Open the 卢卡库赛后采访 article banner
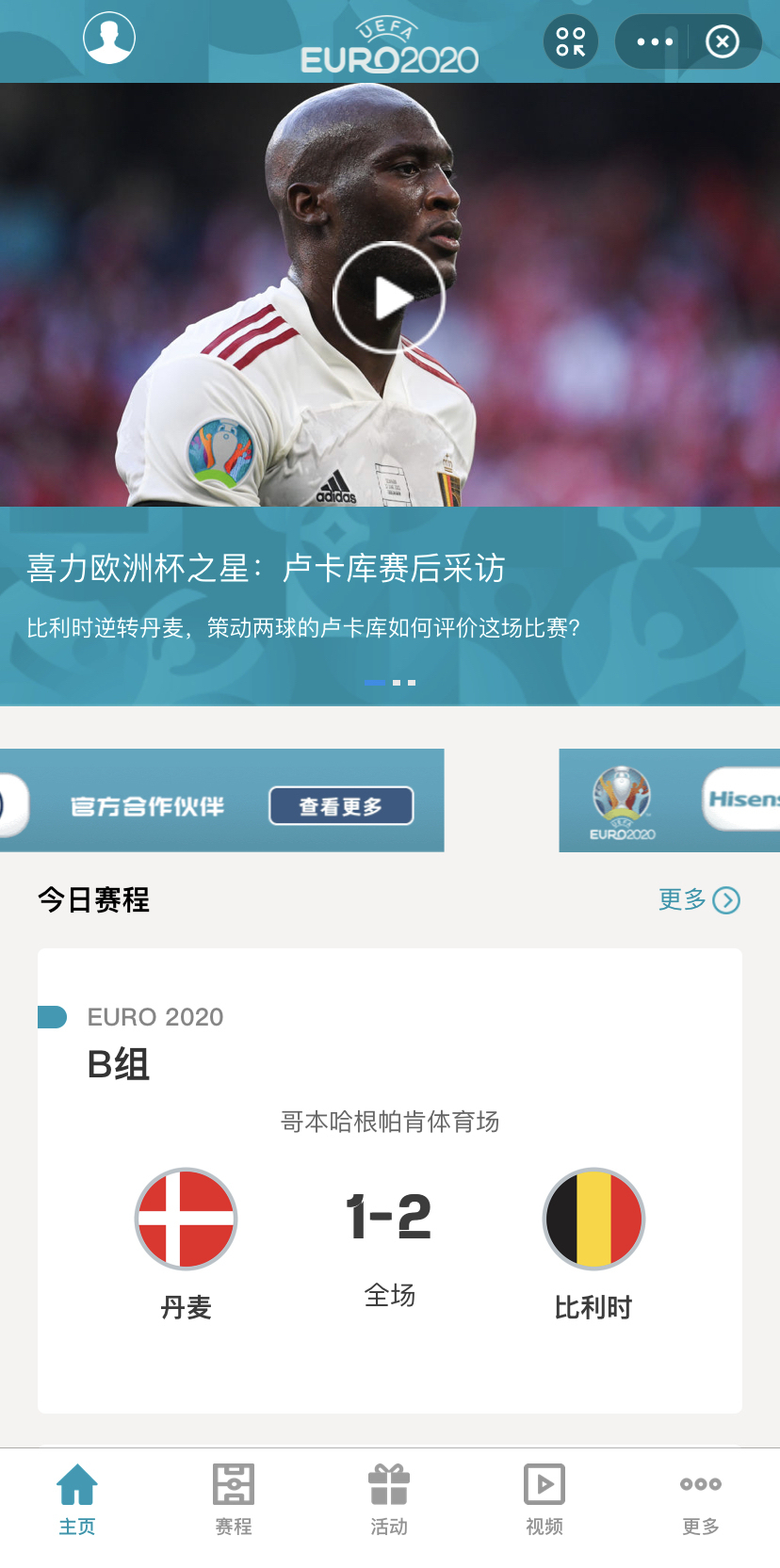The width and height of the screenshot is (780, 1568). [x=266, y=569]
